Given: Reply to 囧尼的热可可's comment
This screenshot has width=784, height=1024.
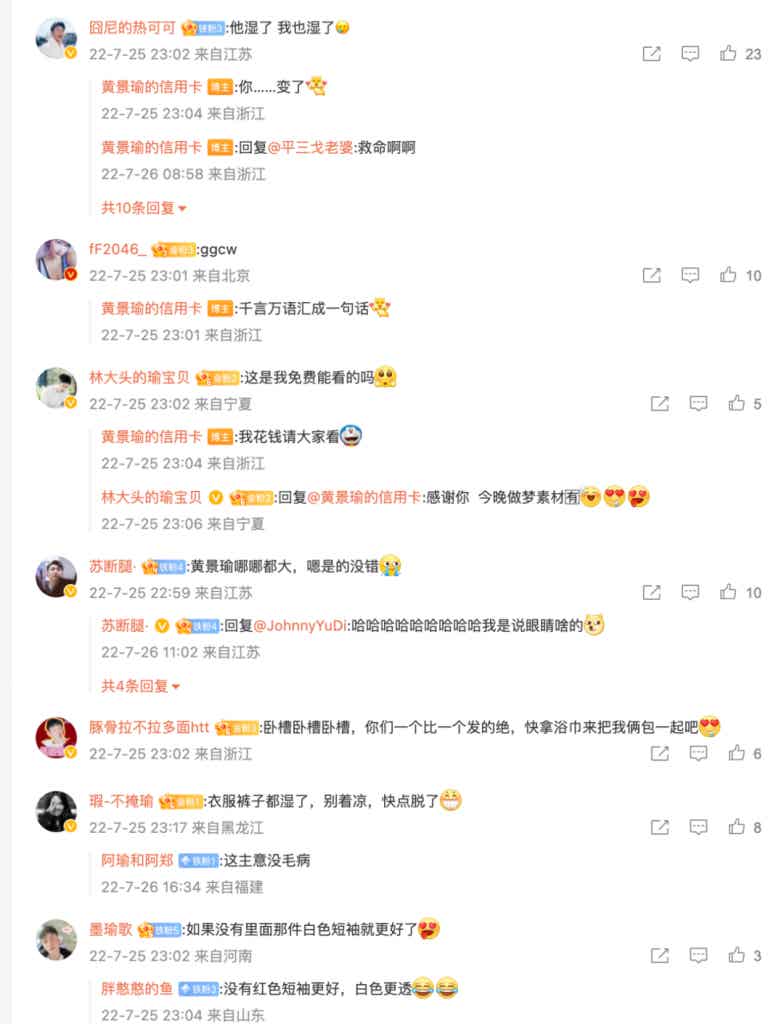Looking at the screenshot, I should pyautogui.click(x=690, y=54).
